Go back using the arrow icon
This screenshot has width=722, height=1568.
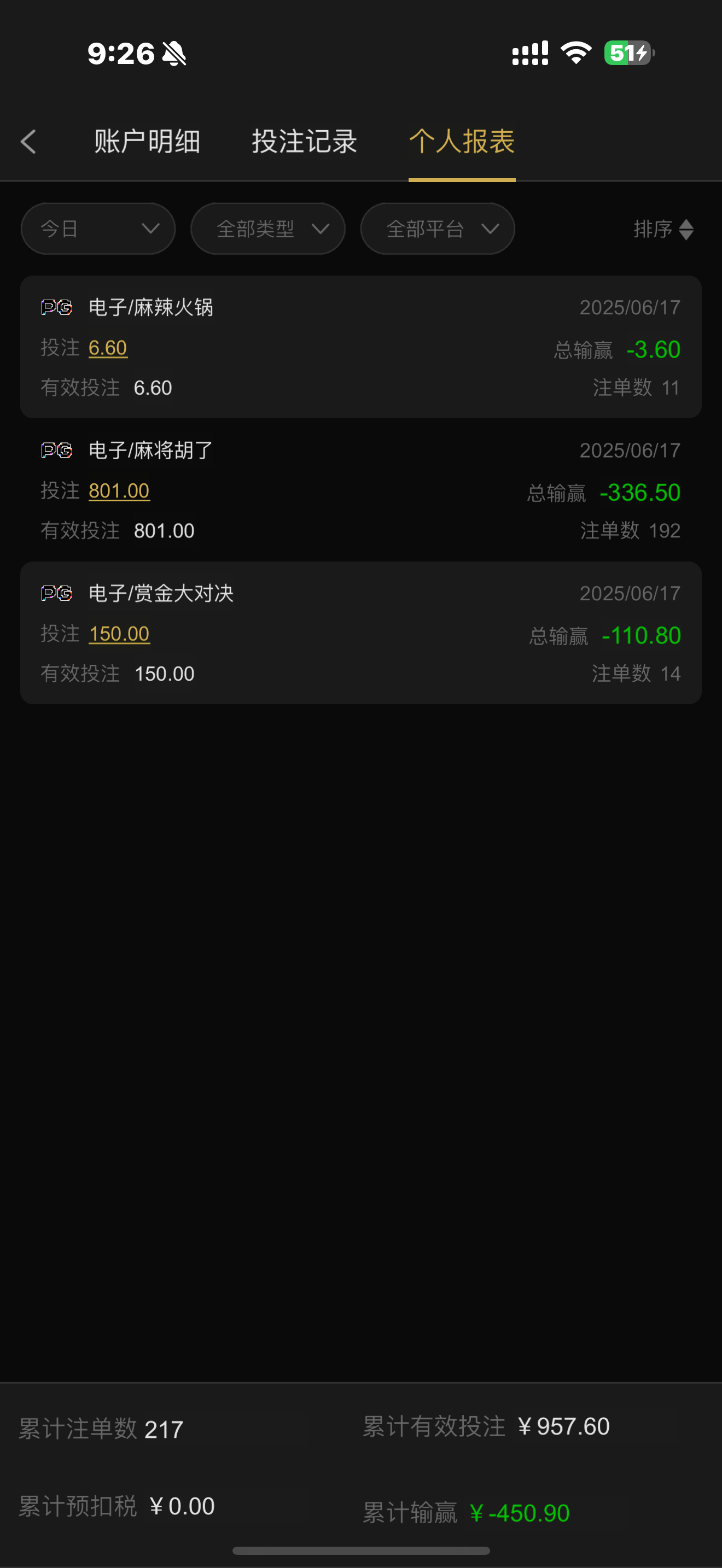[28, 142]
